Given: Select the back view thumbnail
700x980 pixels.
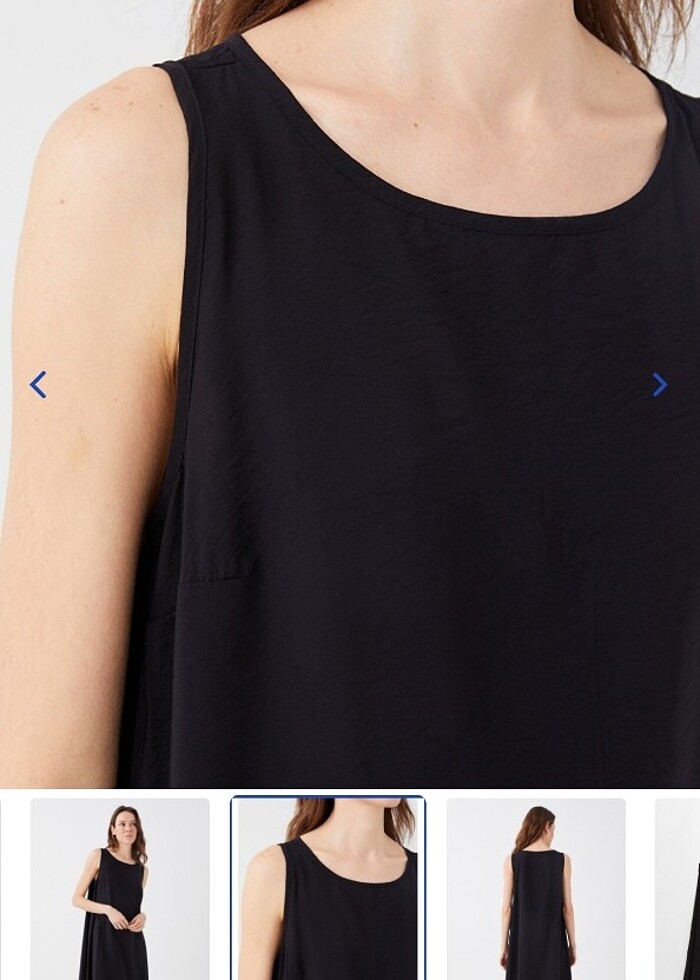Looking at the screenshot, I should coord(536,888).
